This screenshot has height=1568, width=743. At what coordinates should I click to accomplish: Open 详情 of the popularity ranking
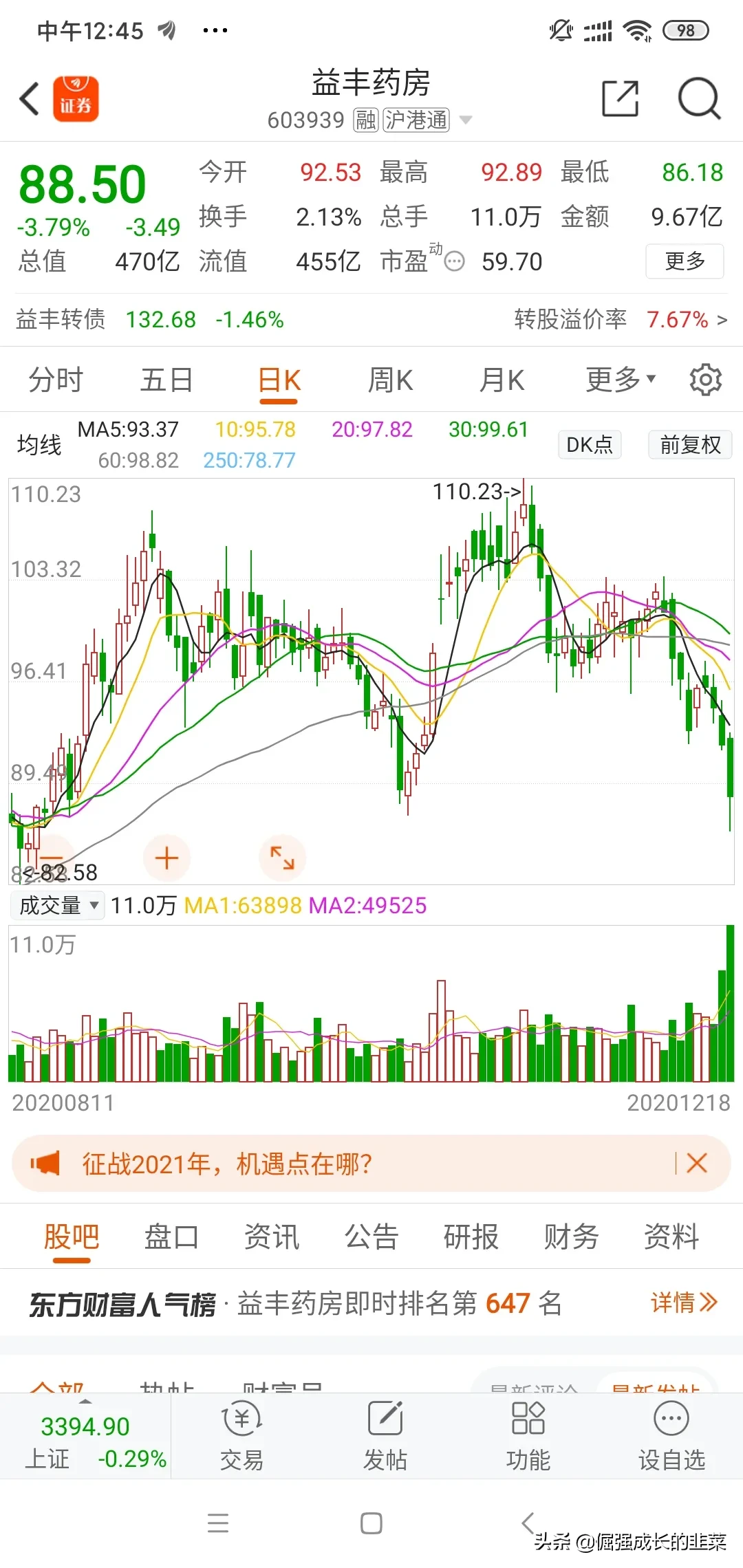pos(684,1303)
